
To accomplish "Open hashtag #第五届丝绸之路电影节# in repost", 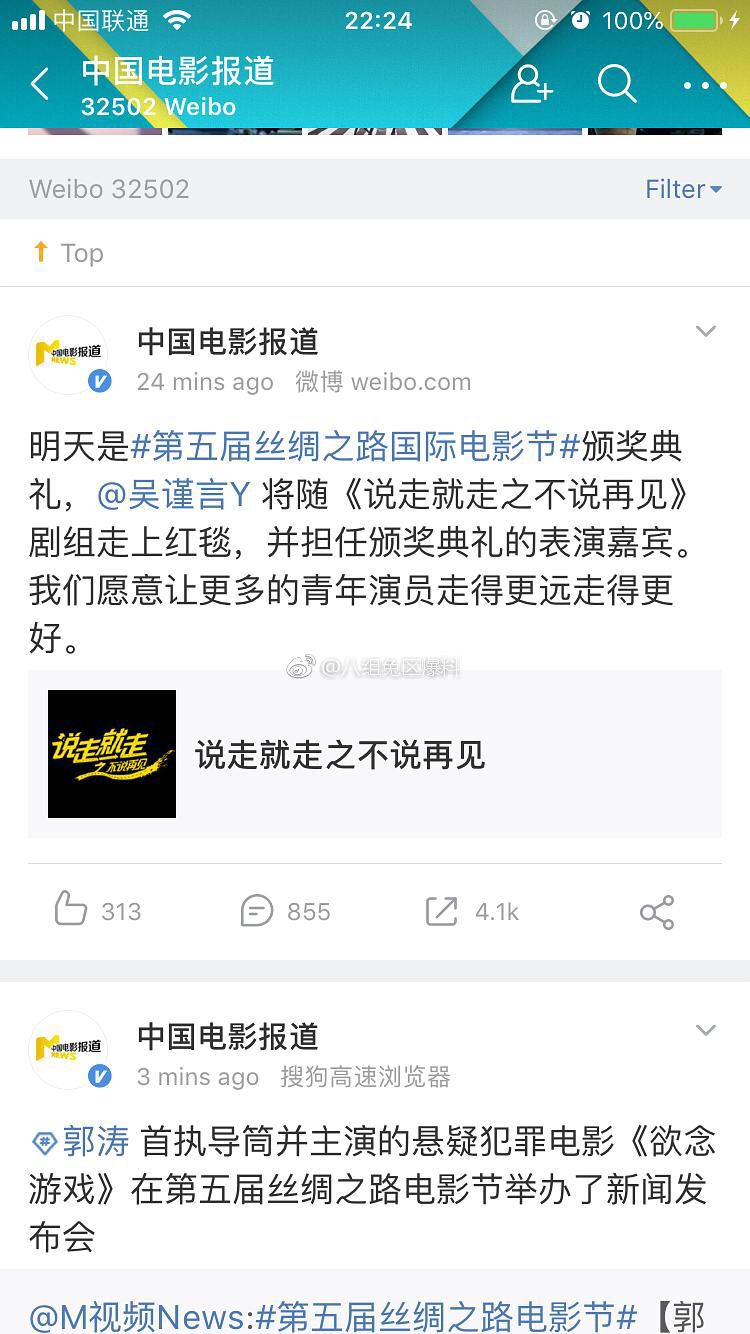I will 446,1316.
